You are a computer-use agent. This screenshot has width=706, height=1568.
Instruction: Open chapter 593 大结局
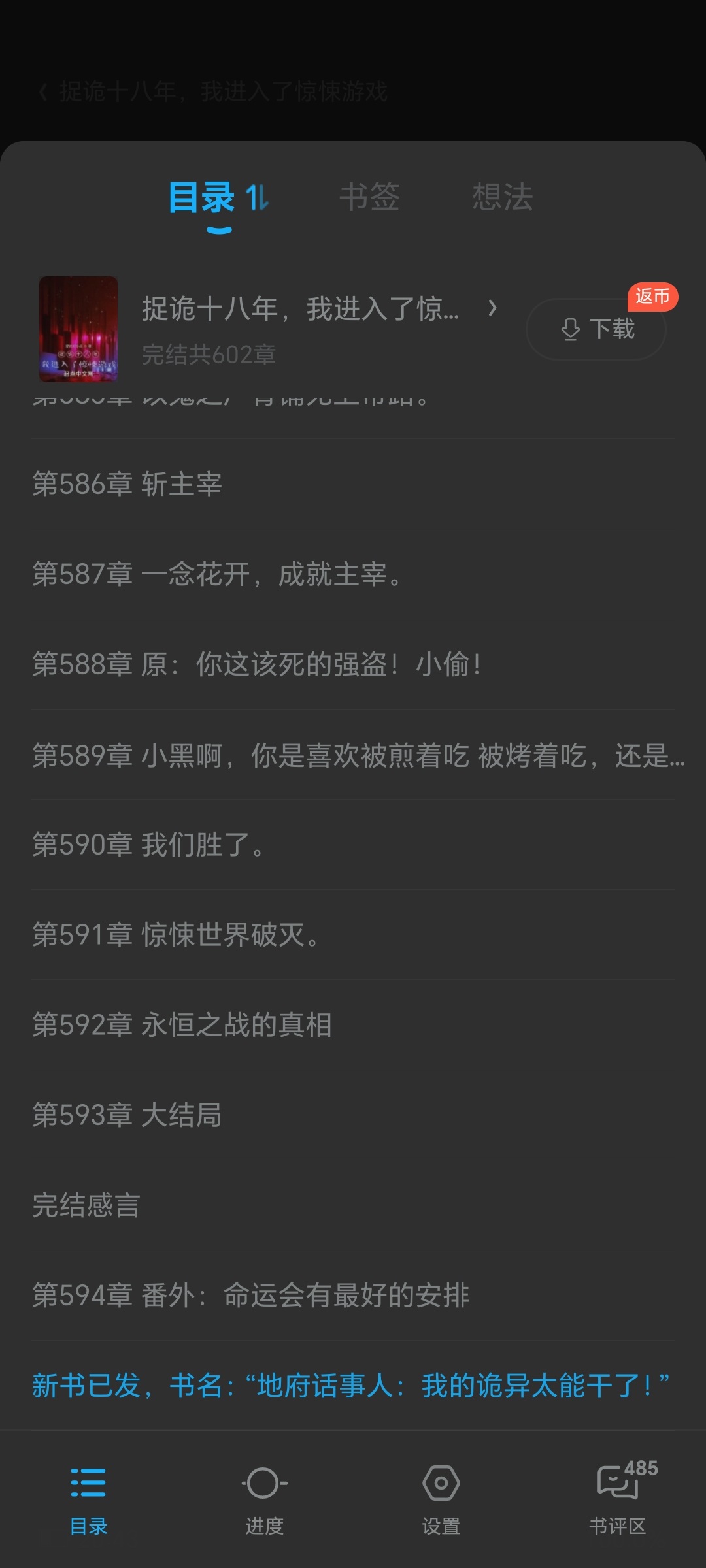pyautogui.click(x=353, y=1115)
